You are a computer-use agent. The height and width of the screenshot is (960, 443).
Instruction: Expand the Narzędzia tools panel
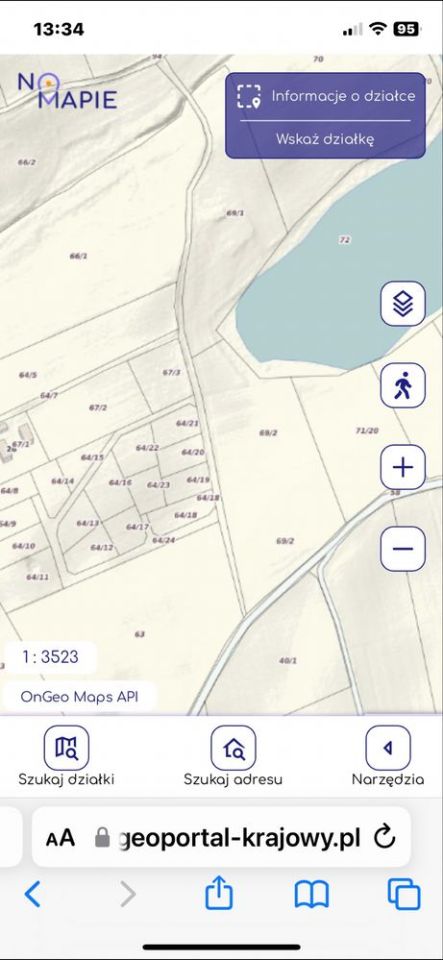pos(388,756)
